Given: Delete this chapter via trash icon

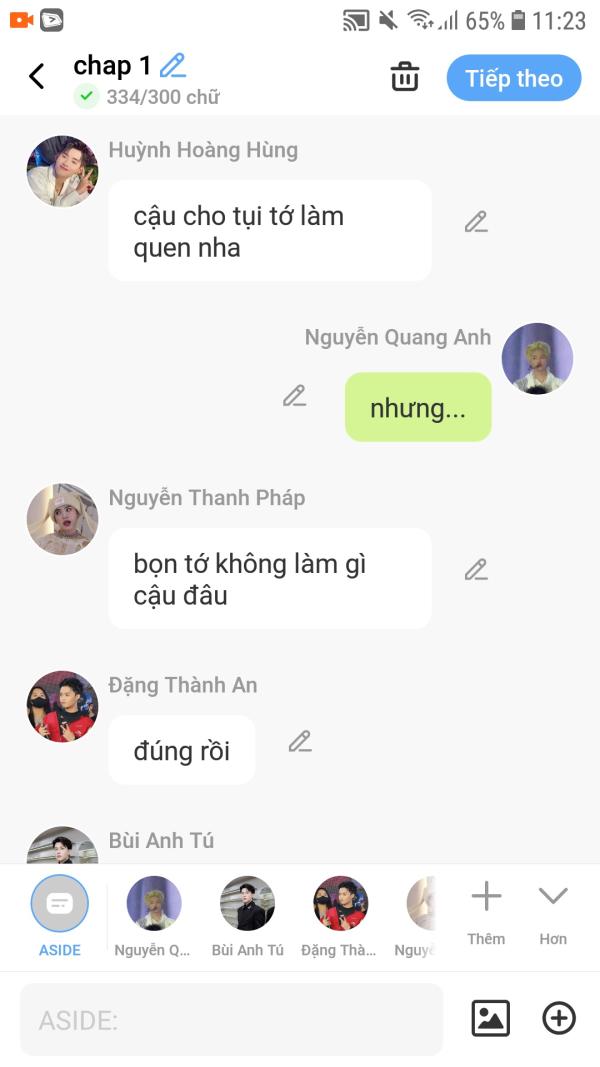Looking at the screenshot, I should tap(404, 77).
